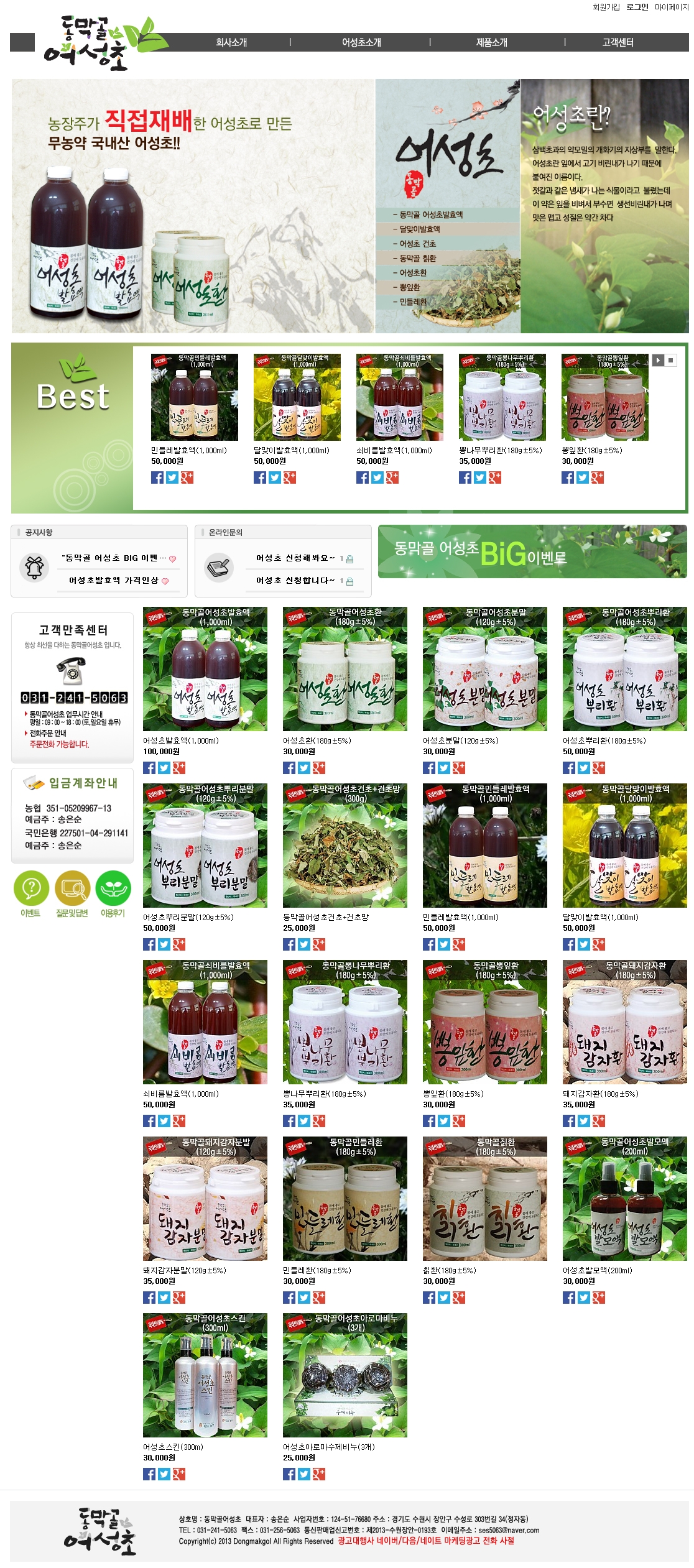Open the 동막골 어성초 BIG 이벤트 banner

[532, 552]
